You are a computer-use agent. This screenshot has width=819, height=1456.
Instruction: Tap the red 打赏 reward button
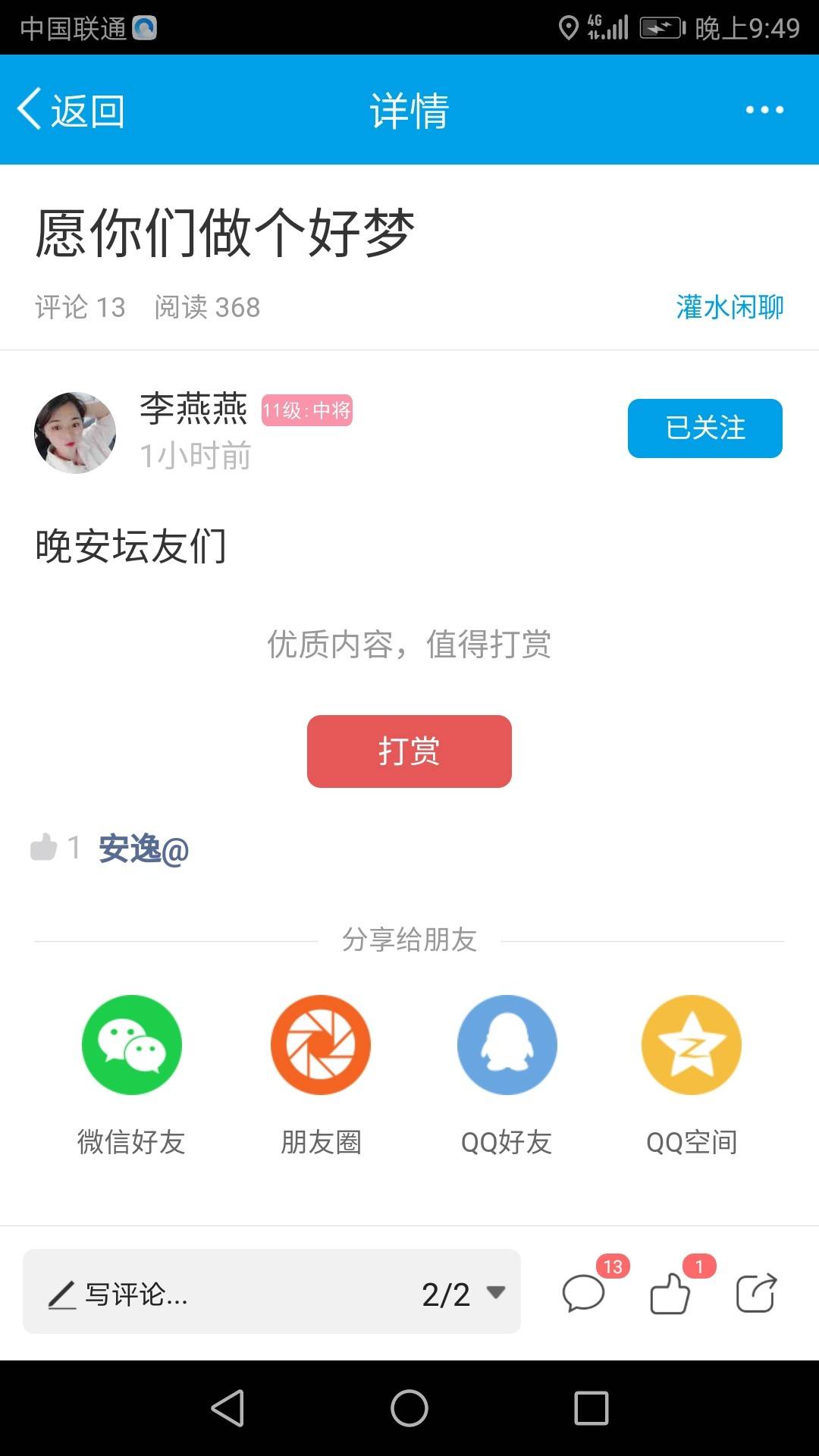(409, 751)
